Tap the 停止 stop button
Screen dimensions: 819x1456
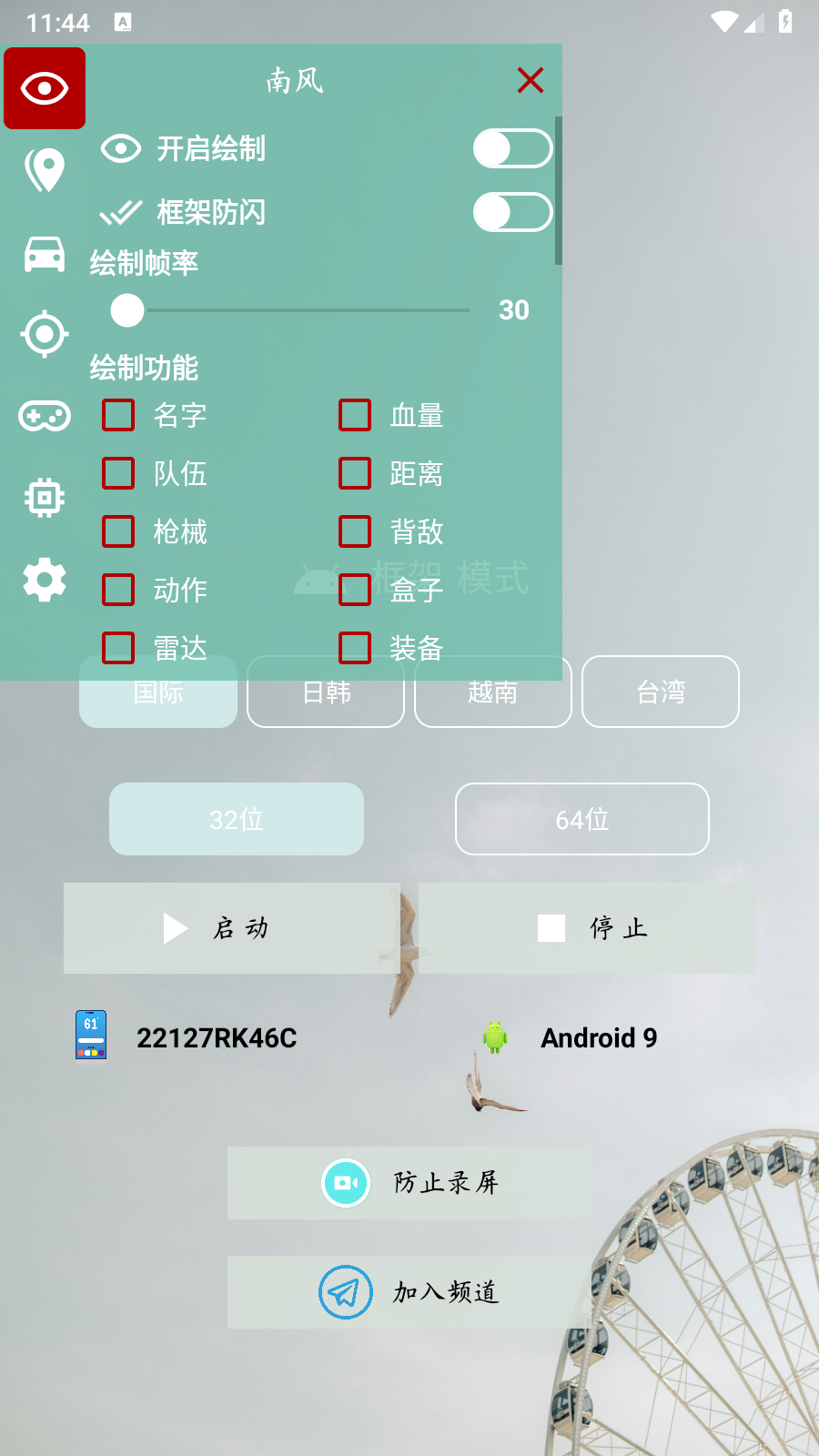point(587,928)
